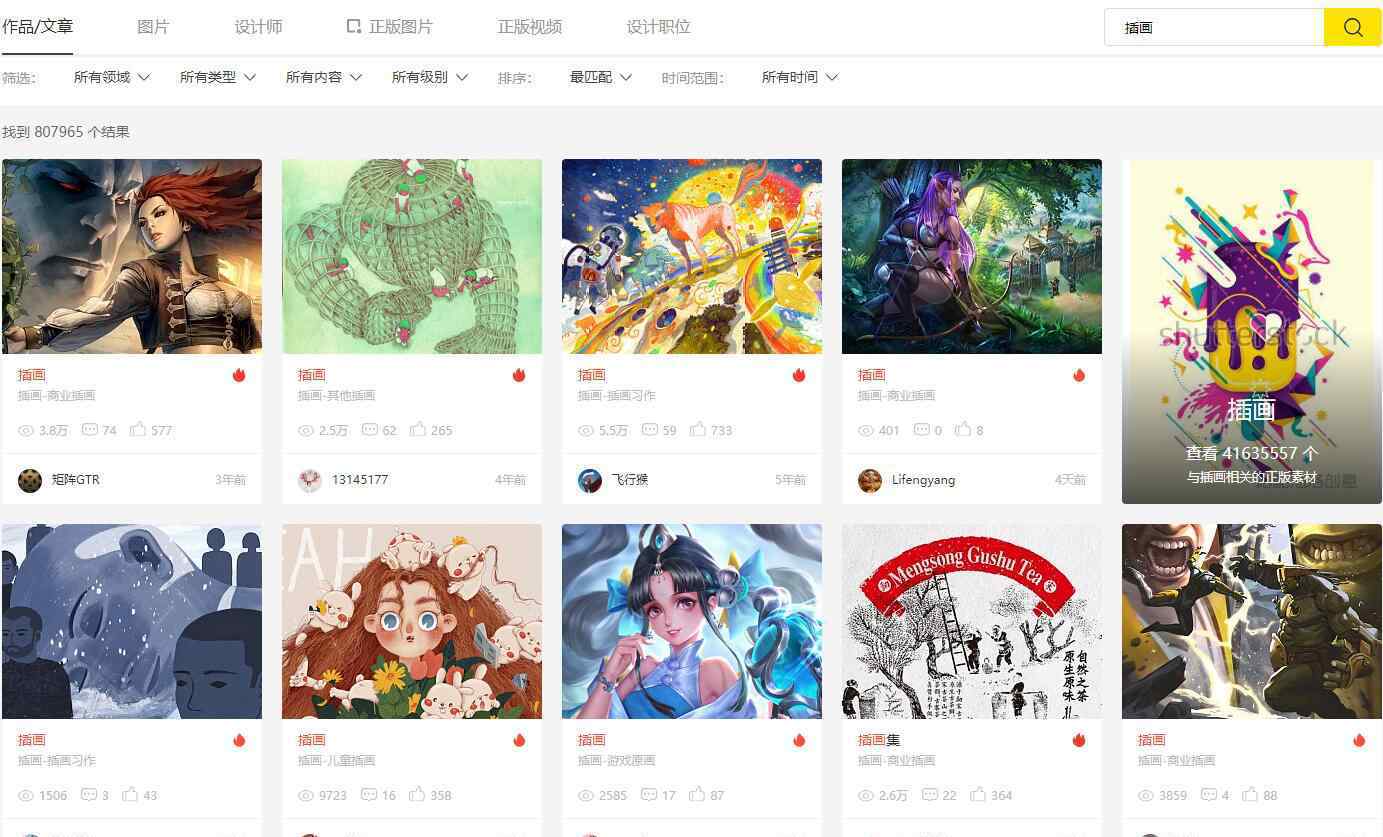Focus the search field containing 插画
The width and height of the screenshot is (1383, 837).
[x=1215, y=28]
